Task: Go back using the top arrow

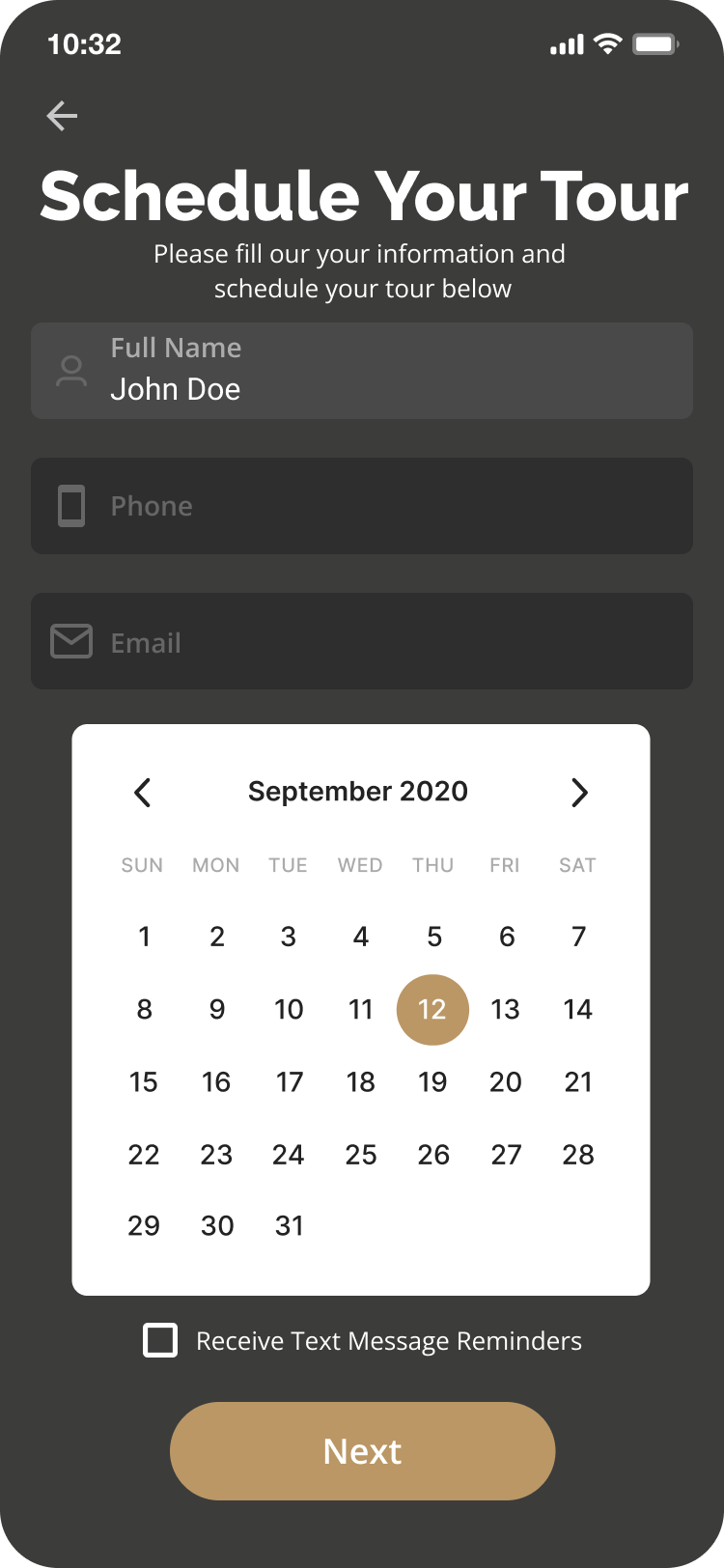Action: 62,116
